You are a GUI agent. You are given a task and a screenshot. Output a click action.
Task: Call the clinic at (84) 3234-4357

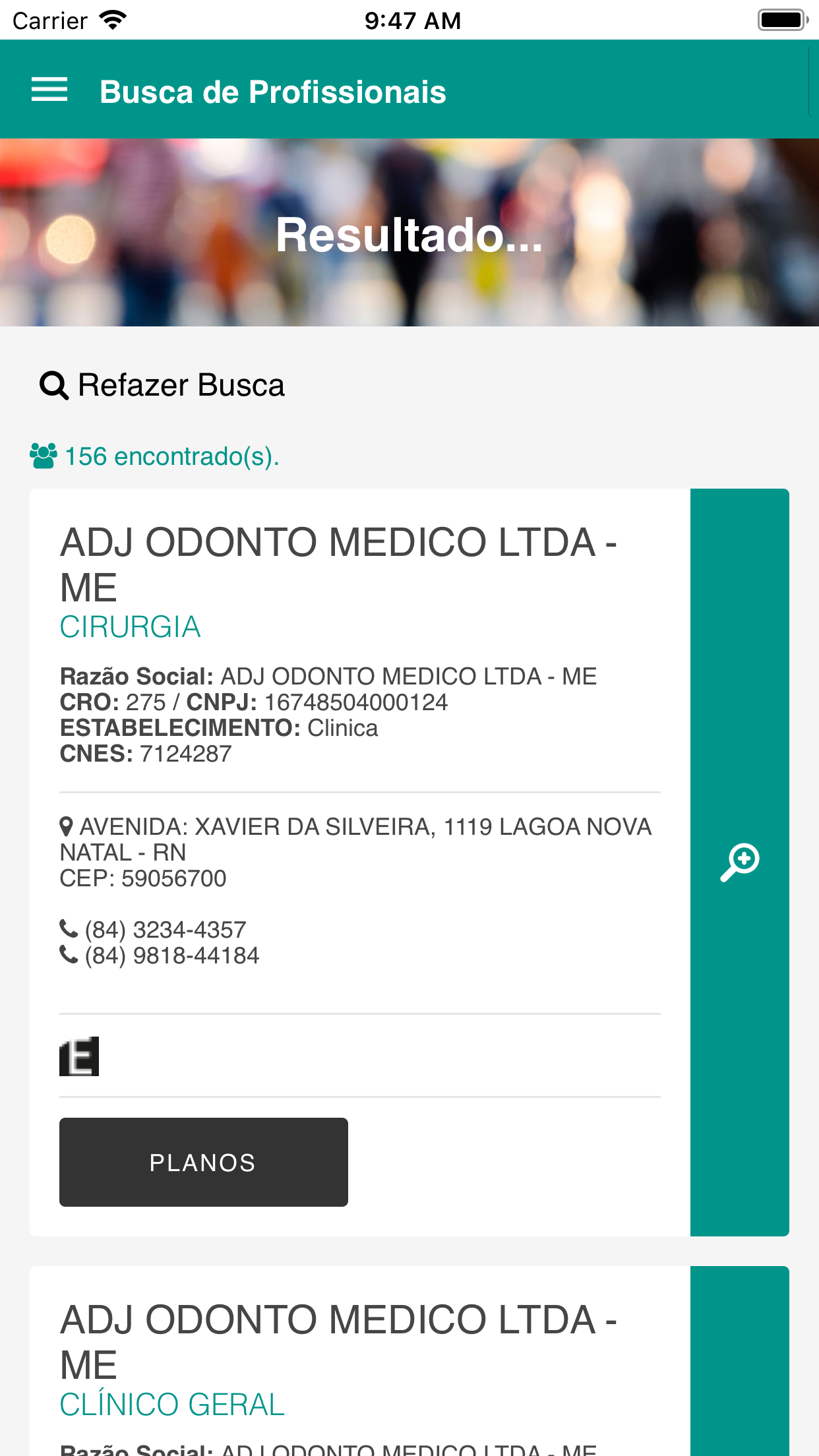point(165,930)
